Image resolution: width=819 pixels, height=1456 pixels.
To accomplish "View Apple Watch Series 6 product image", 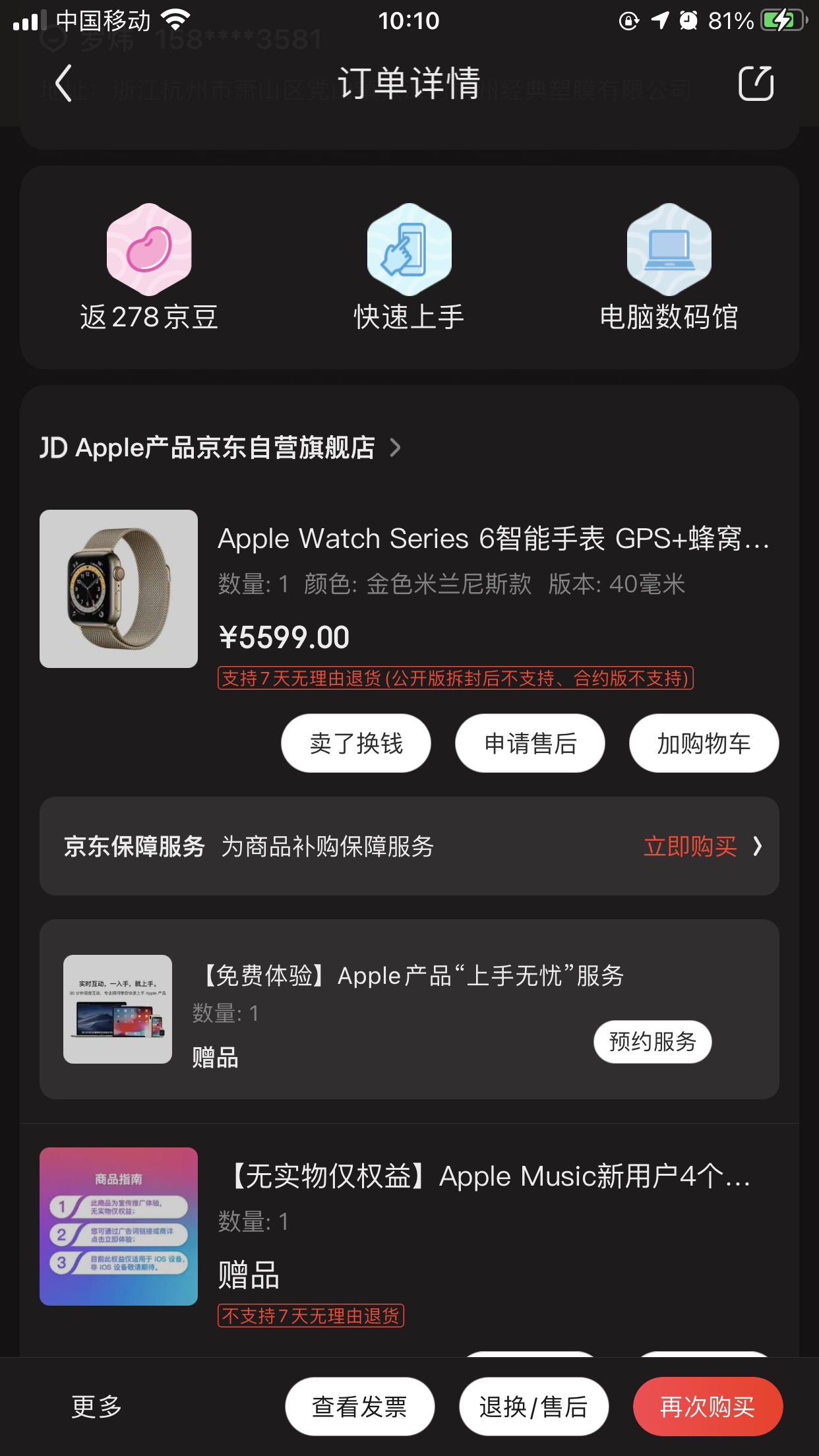I will pyautogui.click(x=119, y=589).
